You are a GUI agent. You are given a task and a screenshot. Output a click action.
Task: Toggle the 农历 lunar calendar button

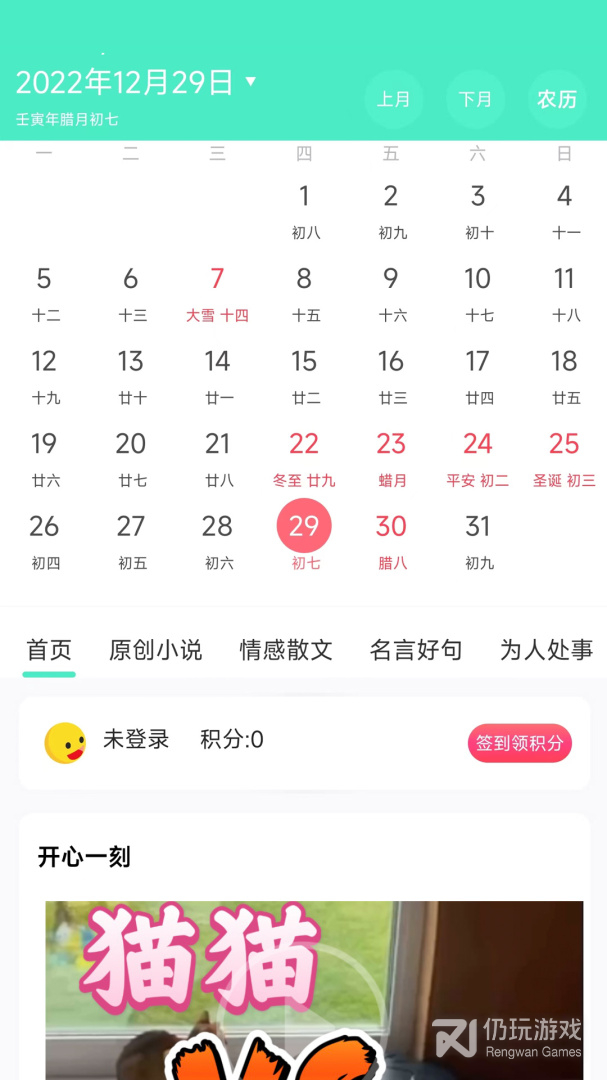tap(557, 99)
